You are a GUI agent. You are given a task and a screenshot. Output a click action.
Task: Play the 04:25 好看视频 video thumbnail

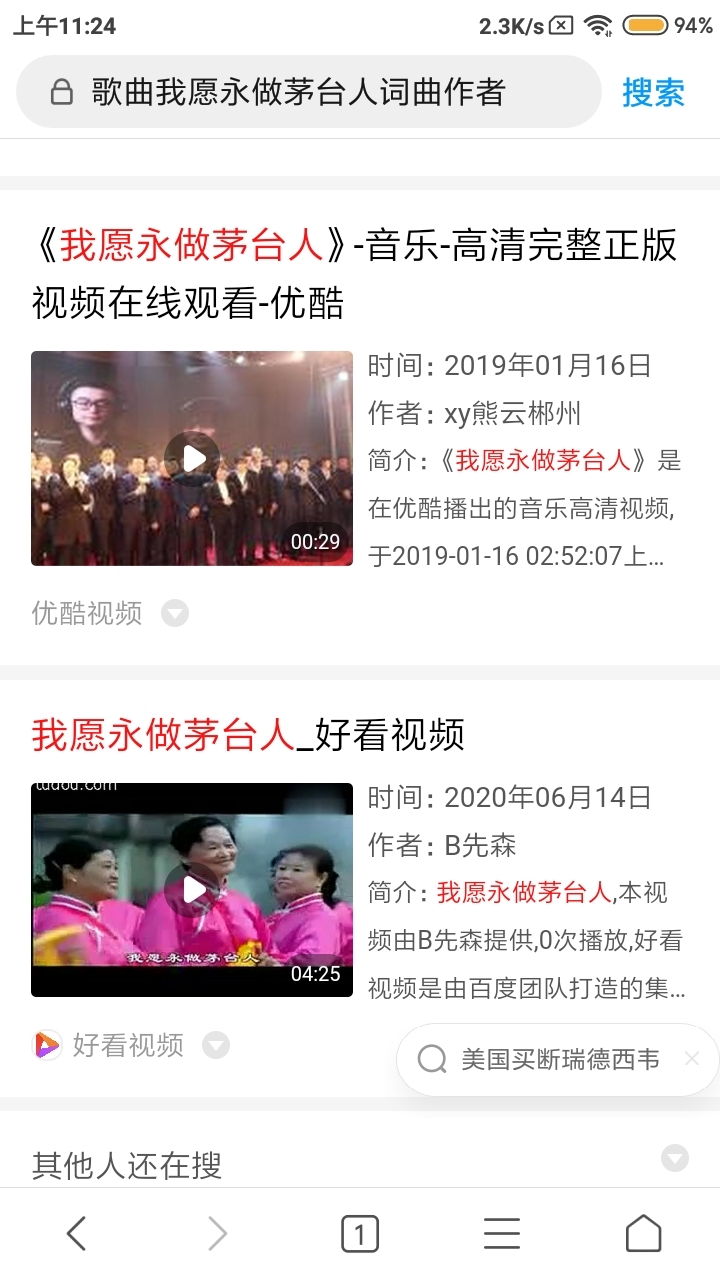[x=192, y=890]
